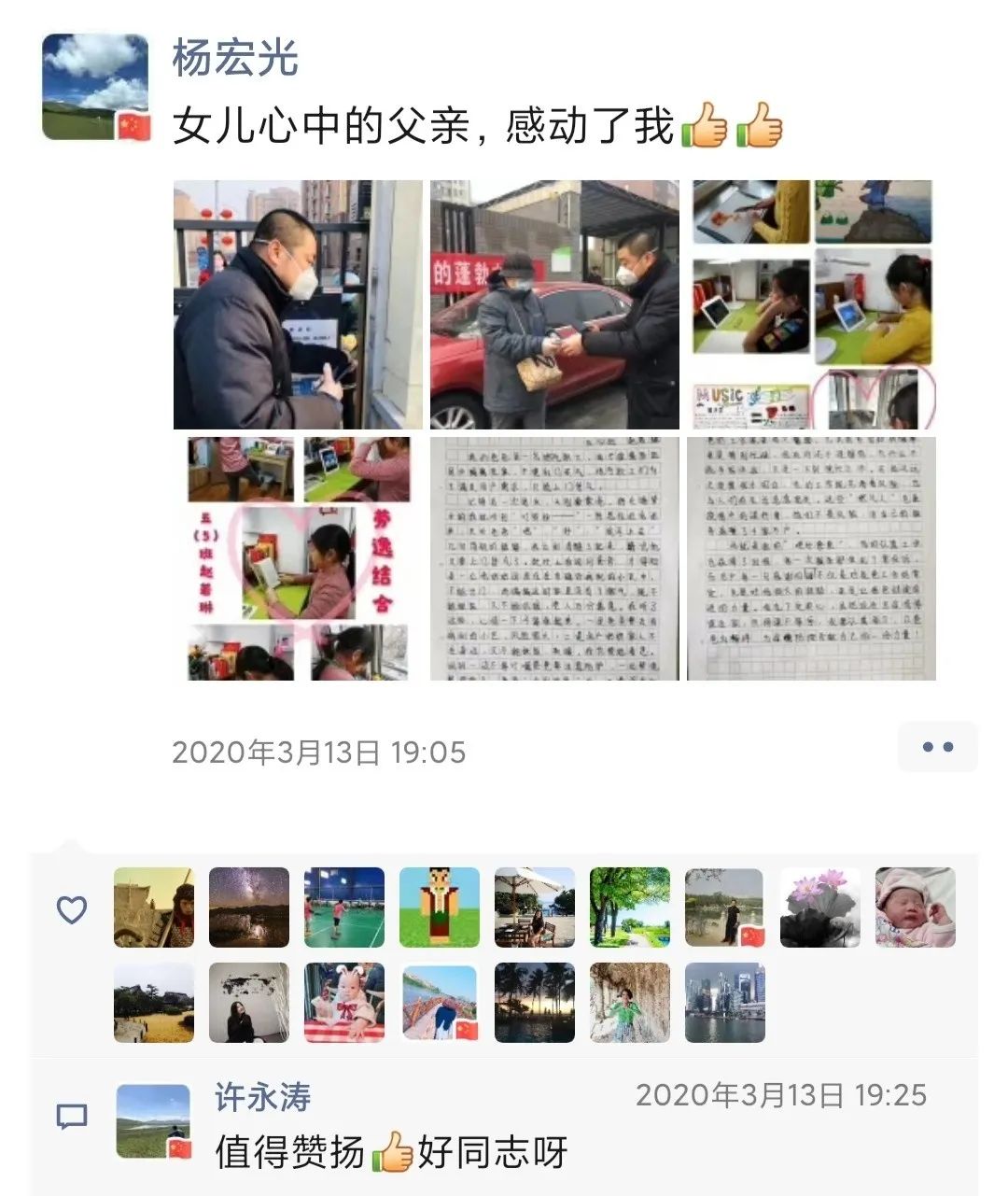Open the city skyline liker avatar

(724, 1003)
